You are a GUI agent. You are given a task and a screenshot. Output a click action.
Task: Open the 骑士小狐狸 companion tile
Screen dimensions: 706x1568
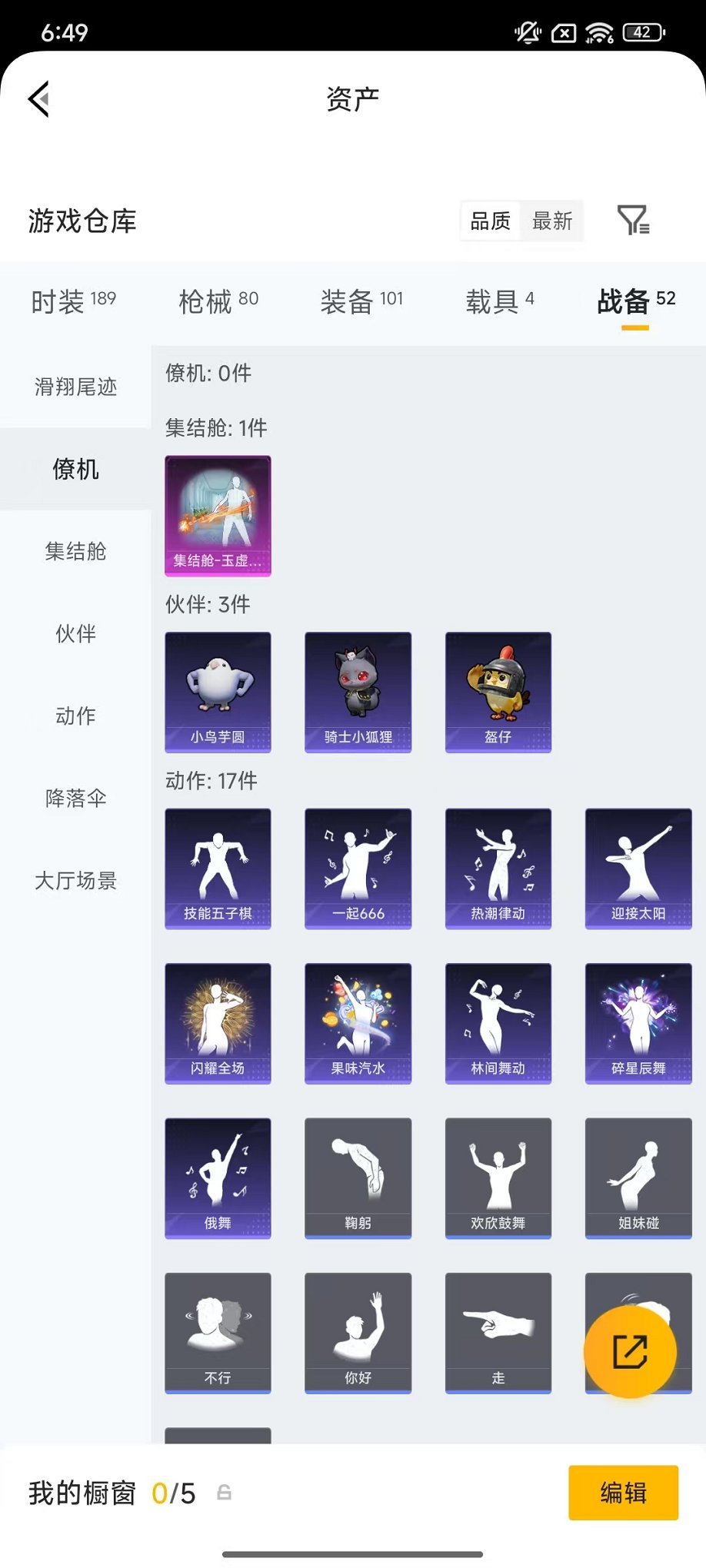coord(358,692)
